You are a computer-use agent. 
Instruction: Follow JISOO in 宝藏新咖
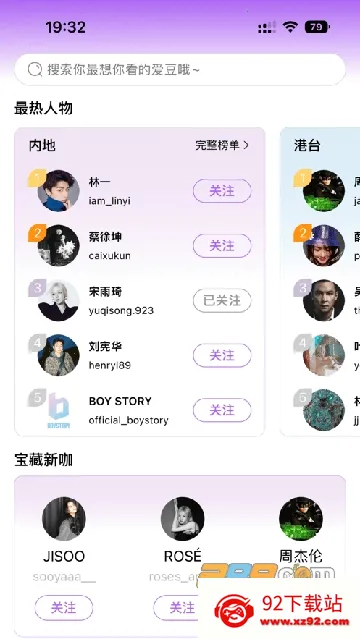point(64,608)
